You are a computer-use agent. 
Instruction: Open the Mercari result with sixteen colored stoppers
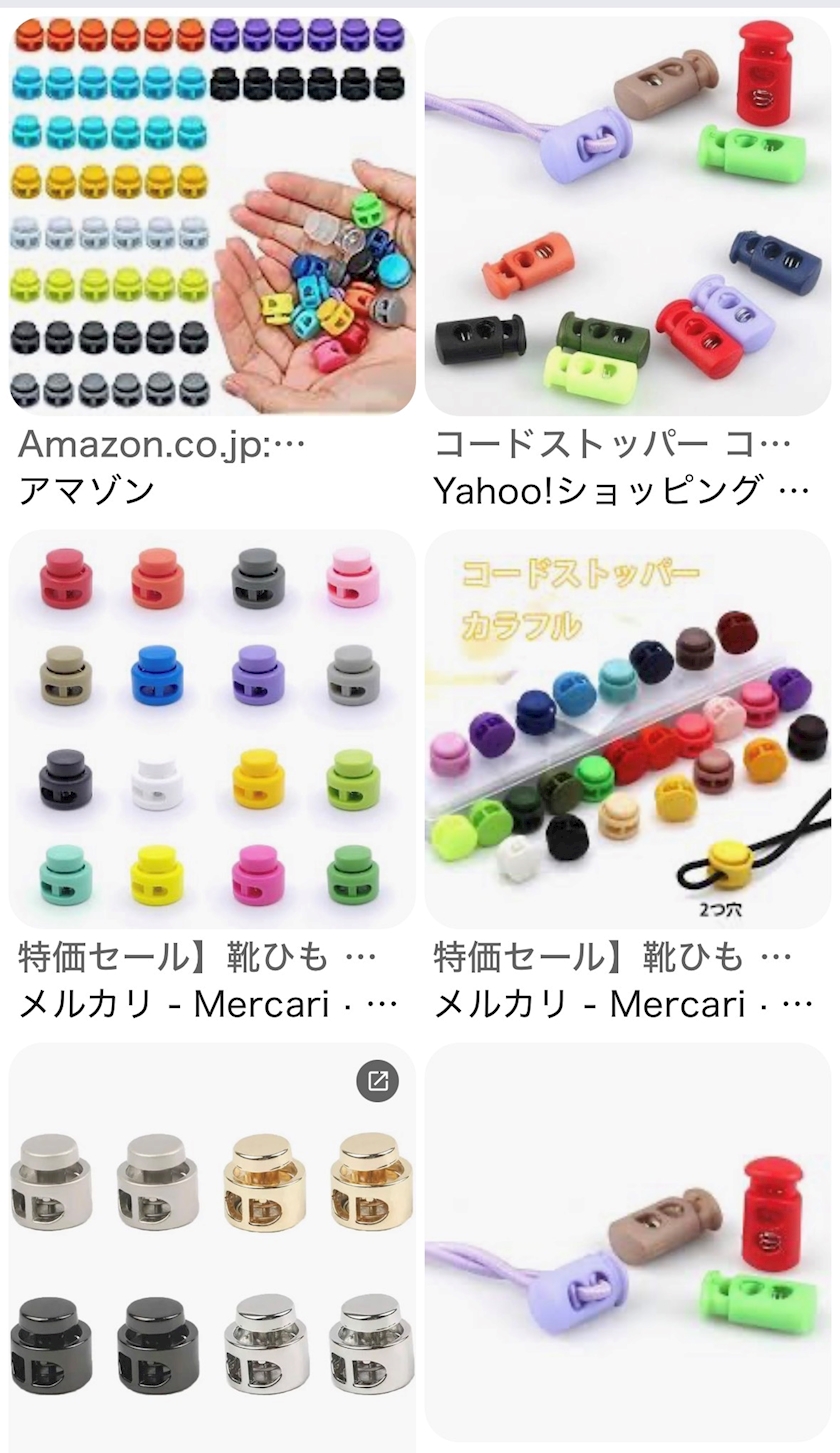[x=212, y=729]
